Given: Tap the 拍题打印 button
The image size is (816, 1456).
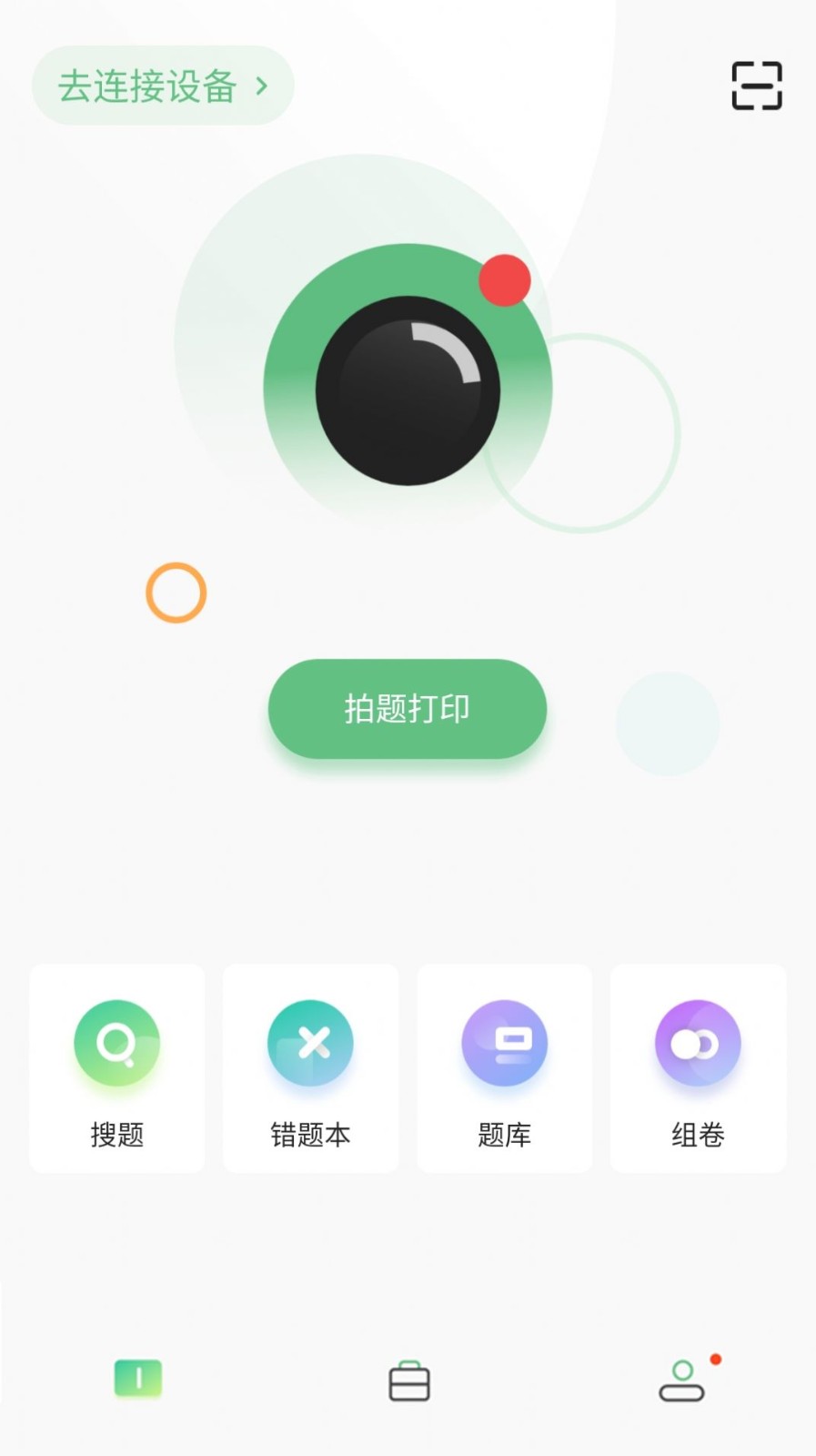Looking at the screenshot, I should click(x=408, y=709).
